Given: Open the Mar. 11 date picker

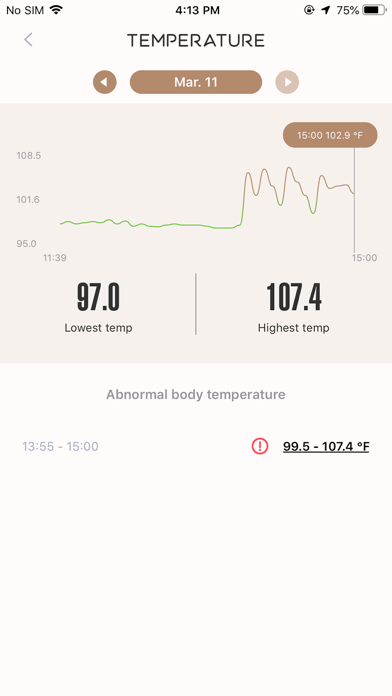Looking at the screenshot, I should [196, 82].
